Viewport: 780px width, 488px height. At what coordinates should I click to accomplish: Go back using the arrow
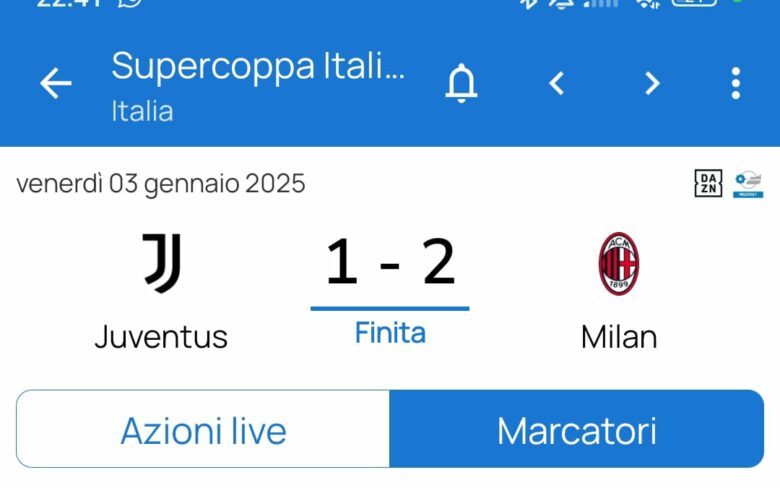tap(55, 84)
